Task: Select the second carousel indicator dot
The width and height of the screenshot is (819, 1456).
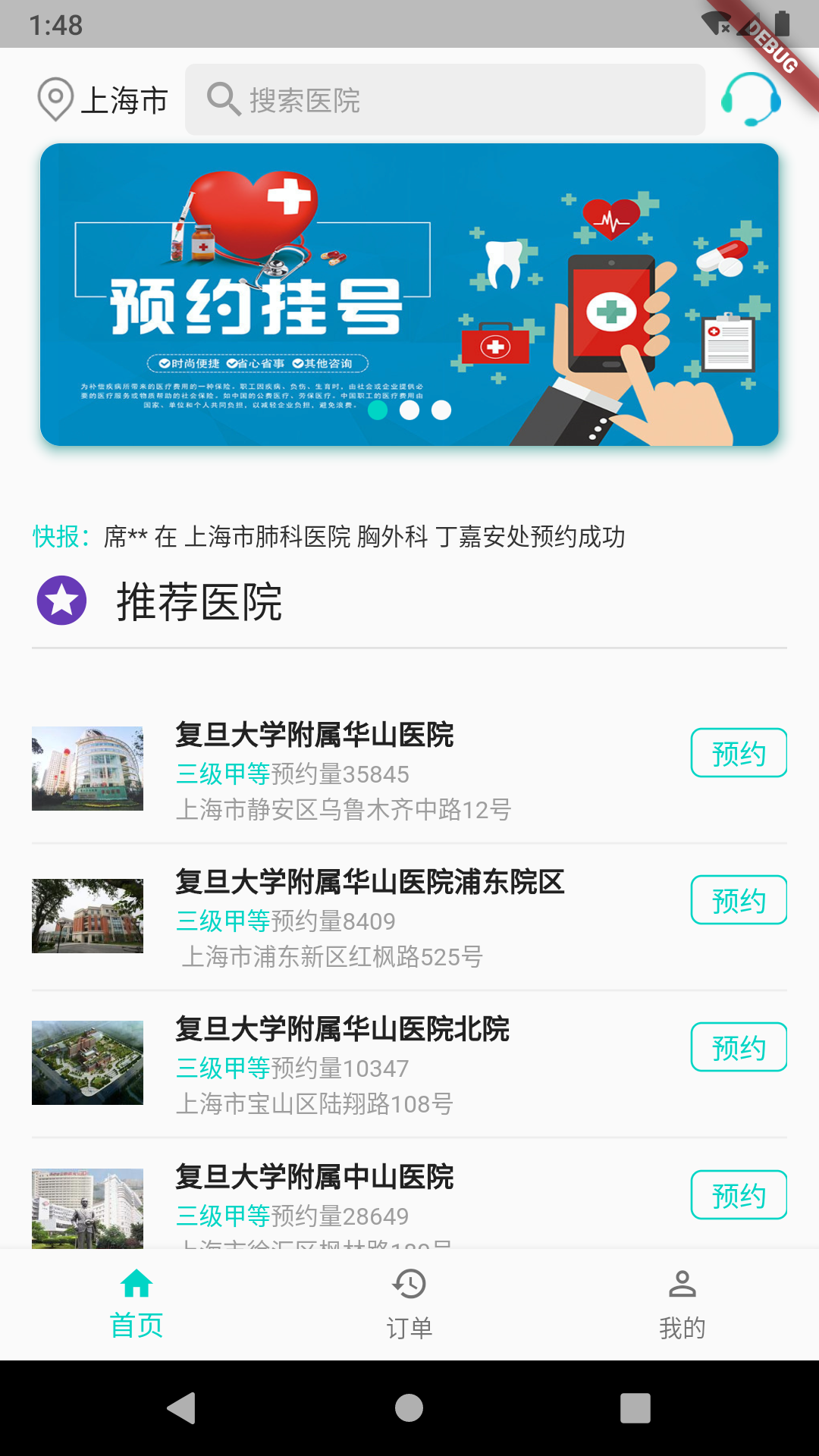Action: pyautogui.click(x=409, y=410)
